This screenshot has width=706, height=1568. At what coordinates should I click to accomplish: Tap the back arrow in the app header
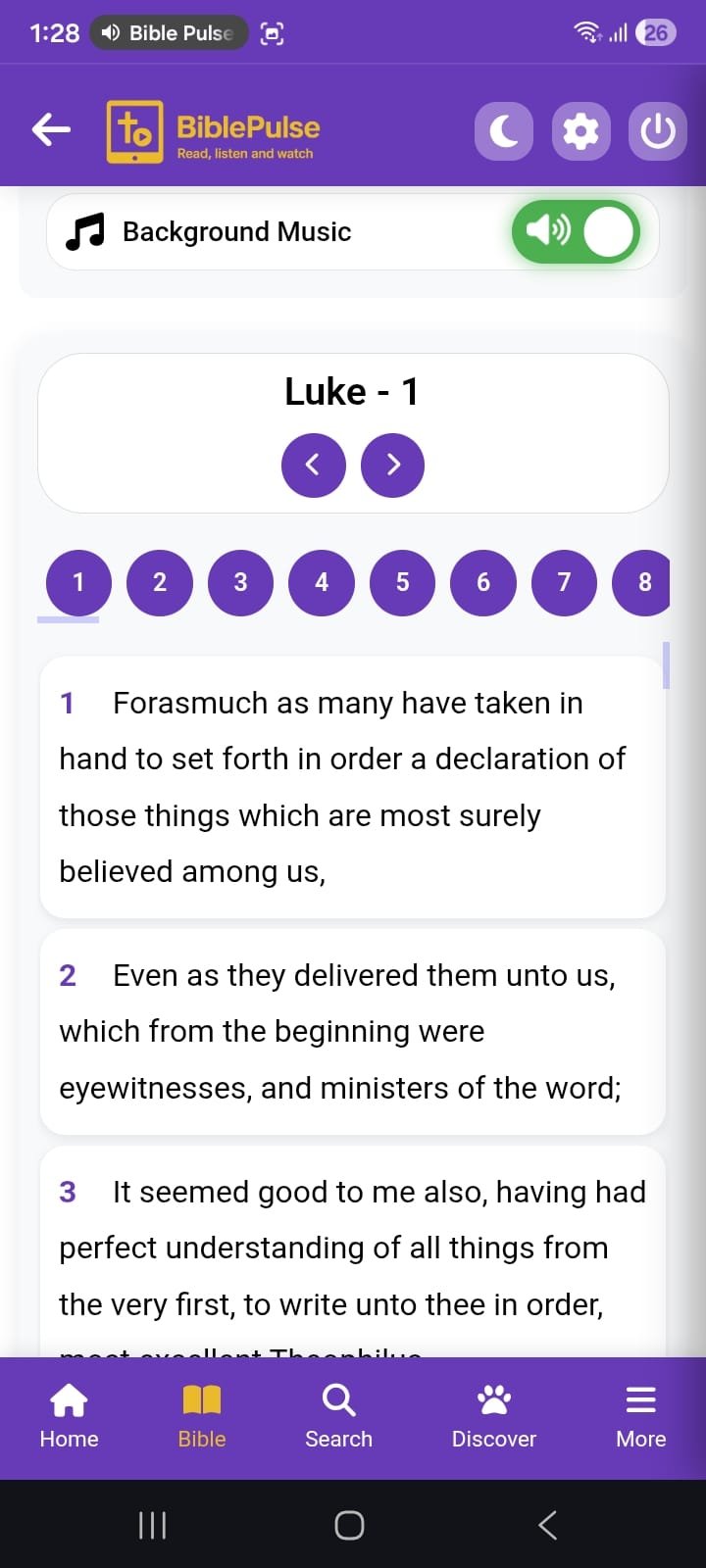[x=49, y=128]
